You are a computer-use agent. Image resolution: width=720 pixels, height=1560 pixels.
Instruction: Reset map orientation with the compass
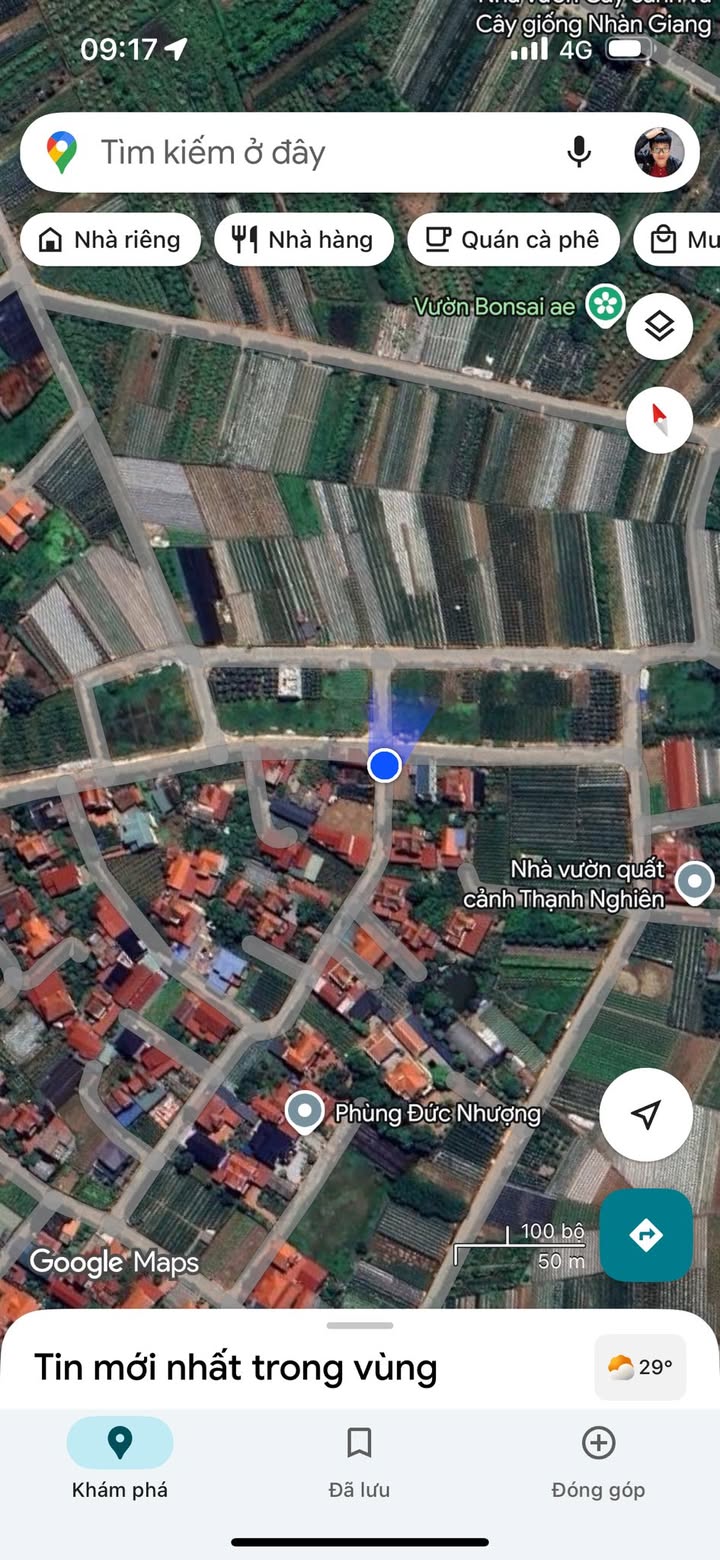pyautogui.click(x=659, y=420)
